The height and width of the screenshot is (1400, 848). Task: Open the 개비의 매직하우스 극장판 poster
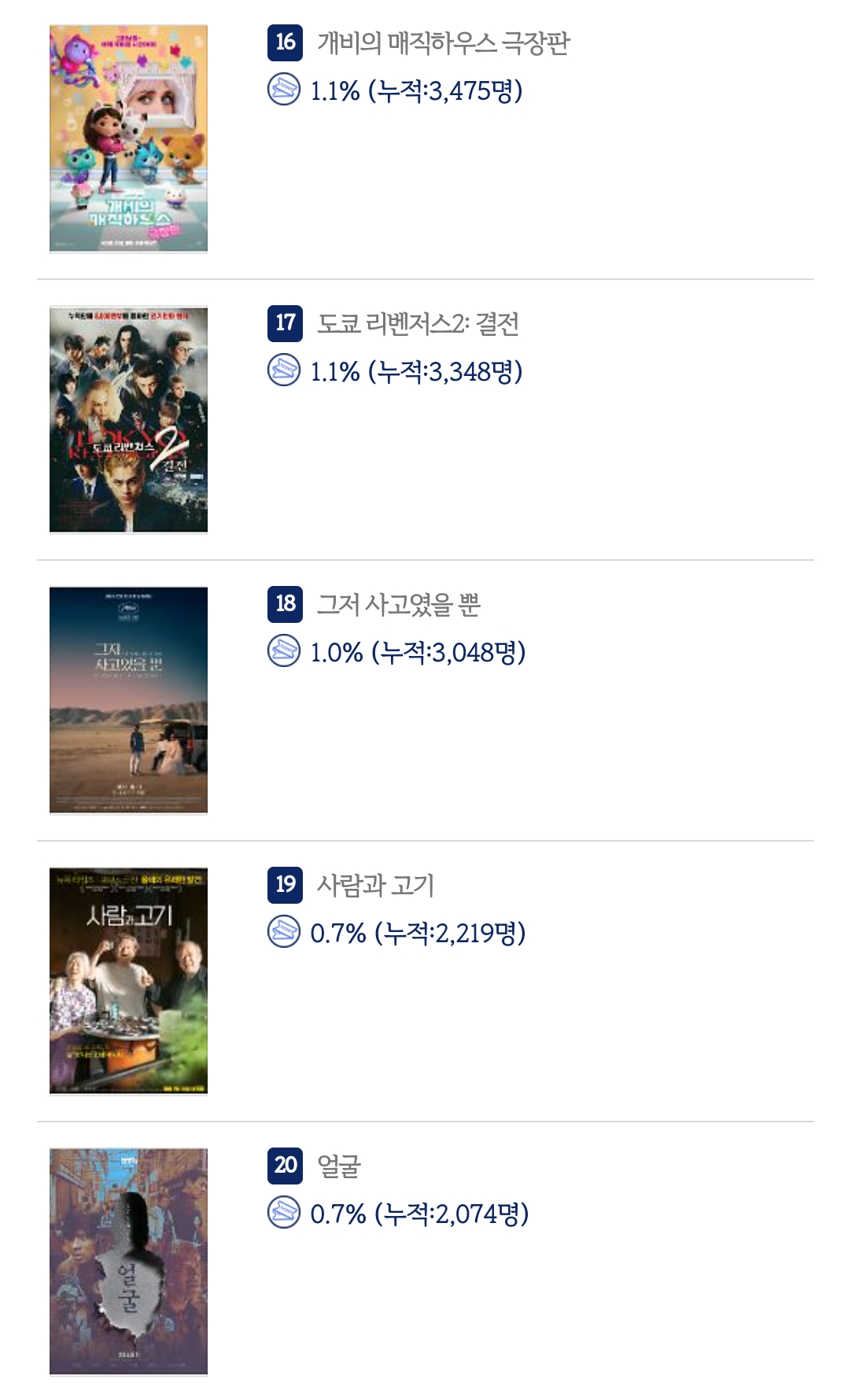(x=128, y=138)
